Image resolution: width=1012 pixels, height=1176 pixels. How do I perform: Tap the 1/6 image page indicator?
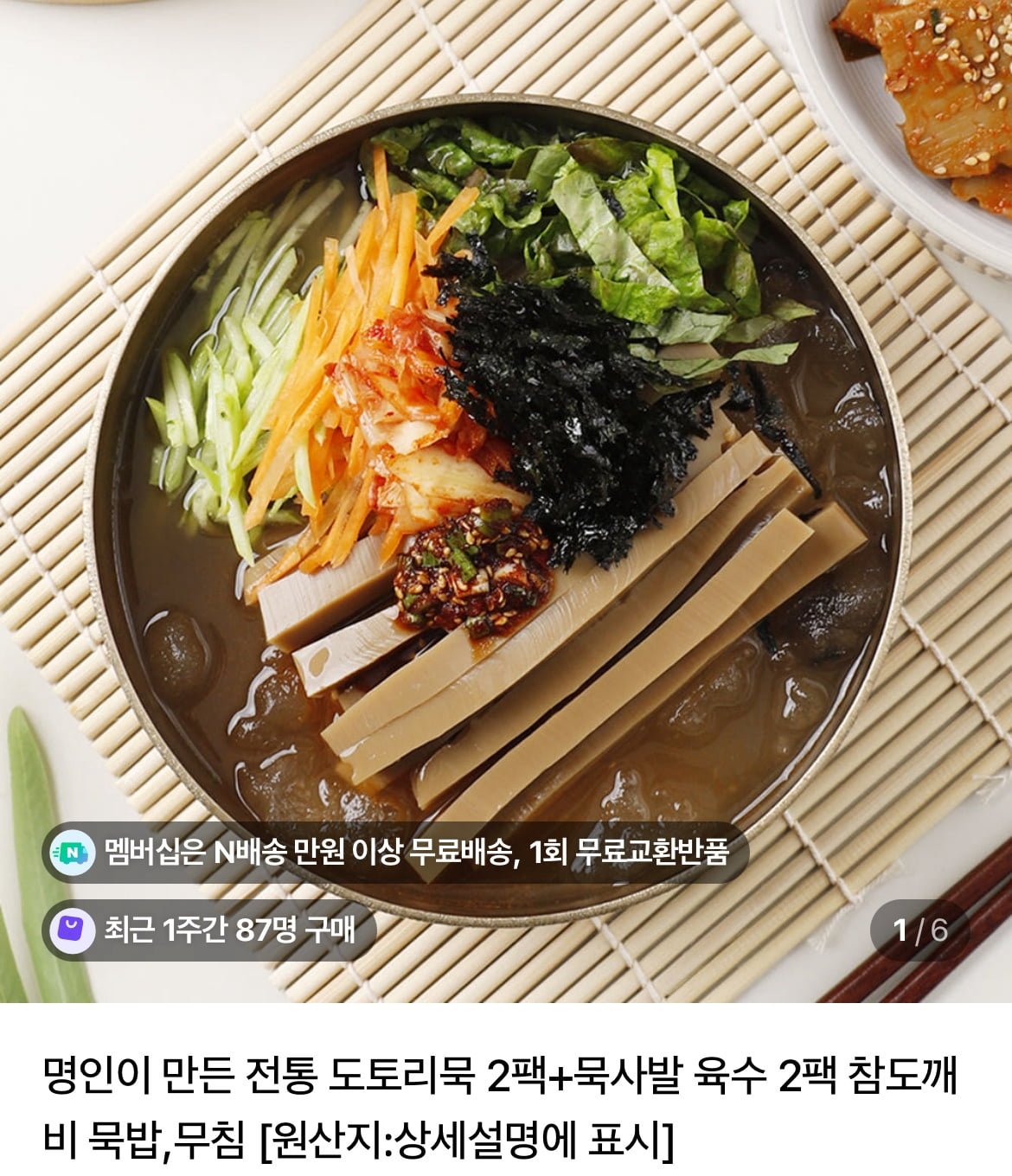pos(920,930)
